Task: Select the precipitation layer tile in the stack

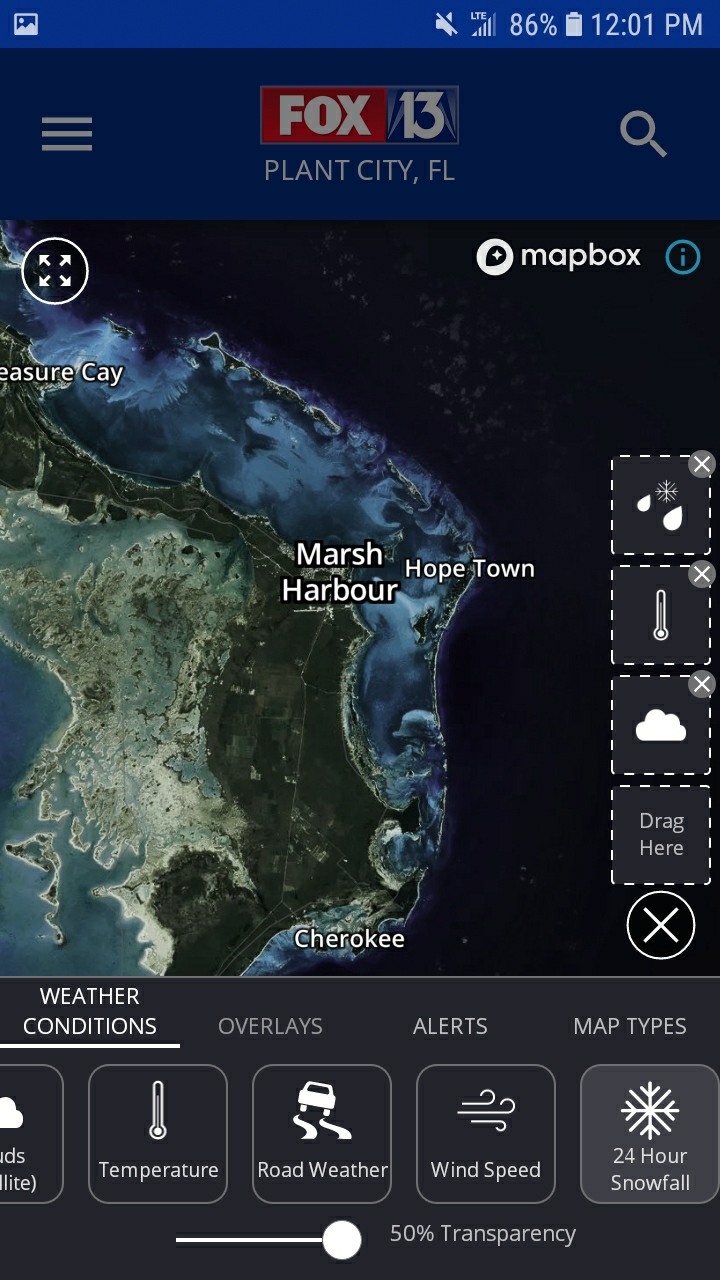Action: click(660, 507)
